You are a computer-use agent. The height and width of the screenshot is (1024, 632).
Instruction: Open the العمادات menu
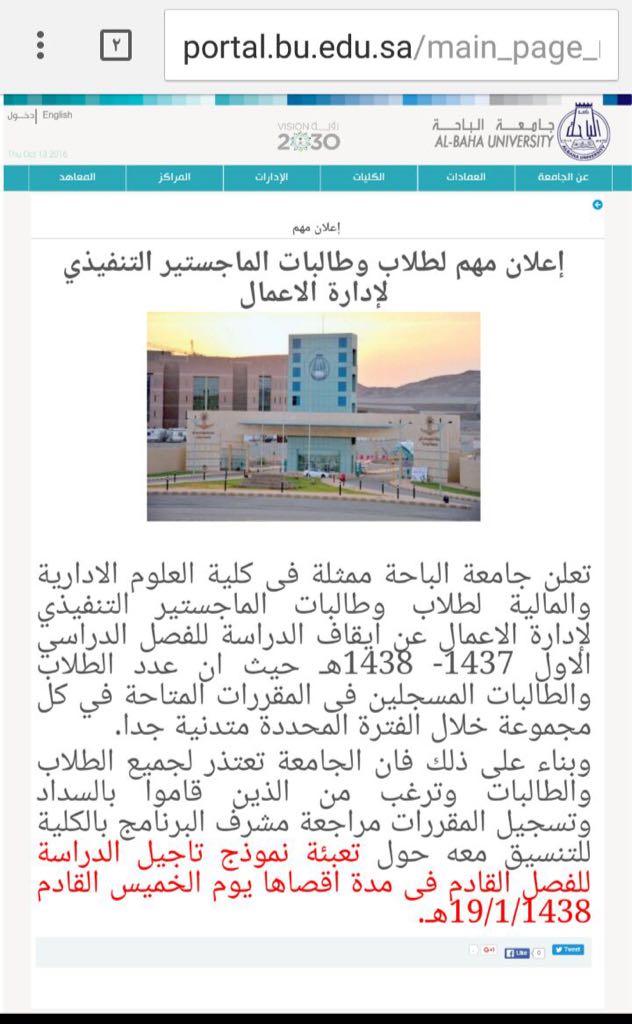click(465, 177)
